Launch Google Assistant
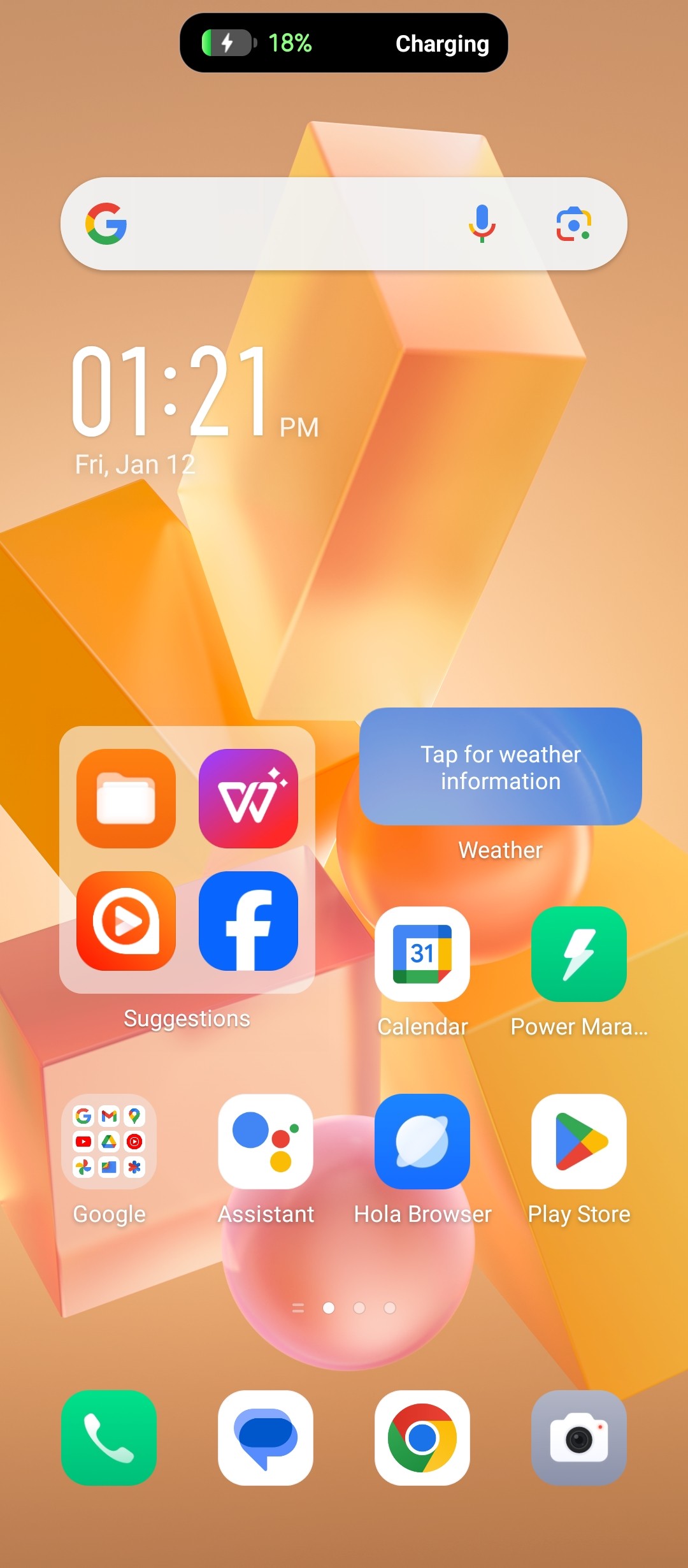This screenshot has width=688, height=1568. tap(266, 1142)
